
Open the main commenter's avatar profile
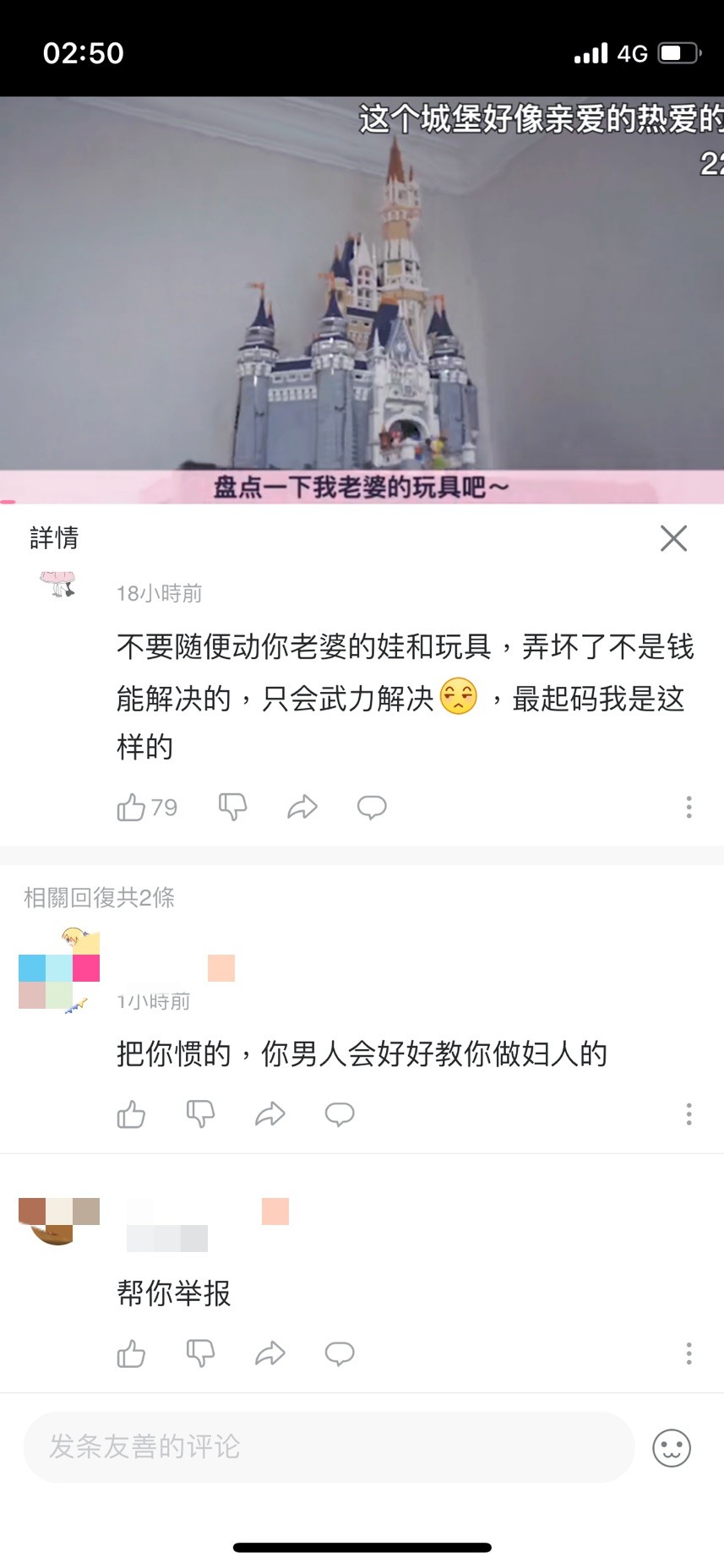tap(58, 584)
